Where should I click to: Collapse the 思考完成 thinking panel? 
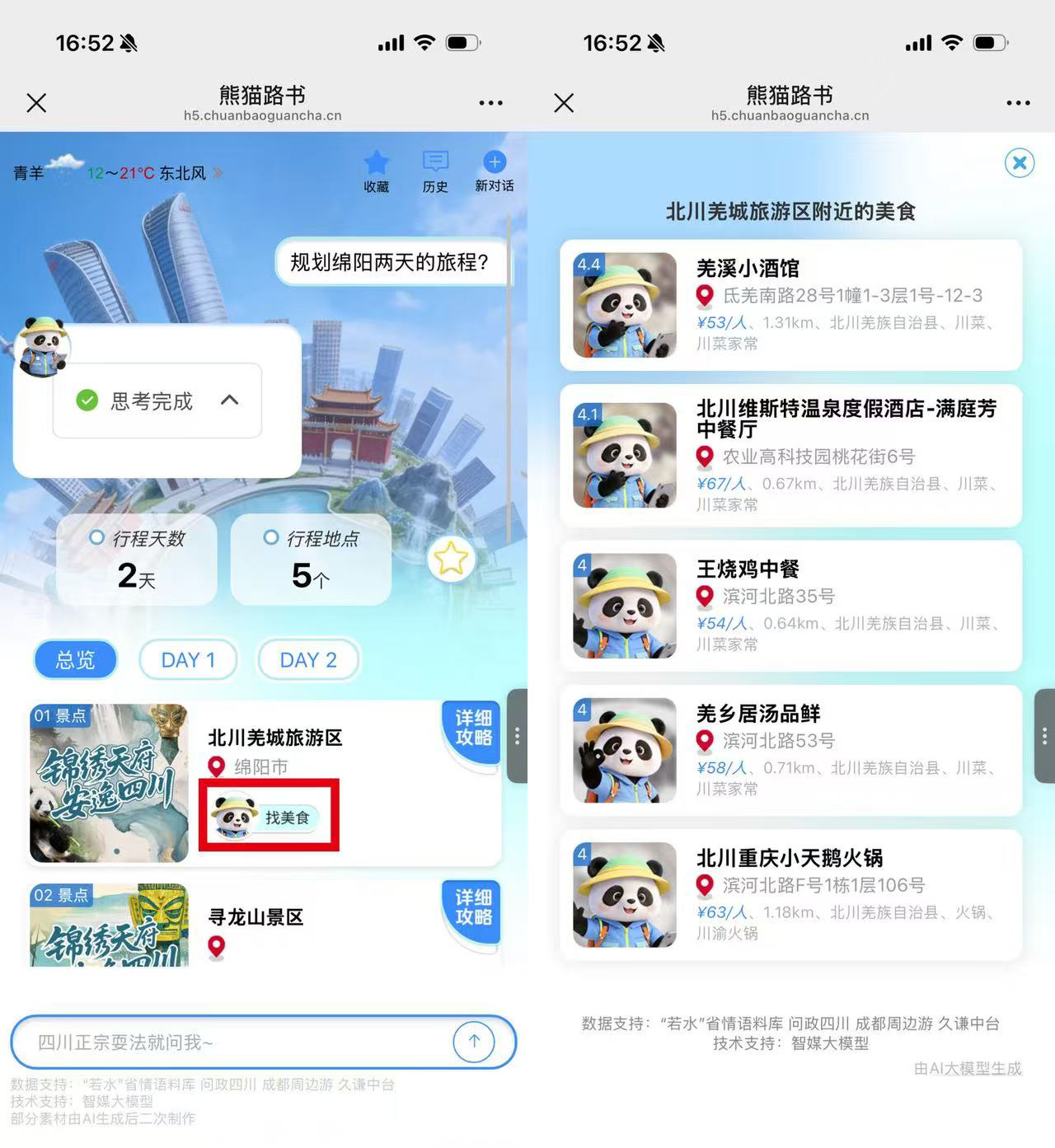[x=230, y=401]
